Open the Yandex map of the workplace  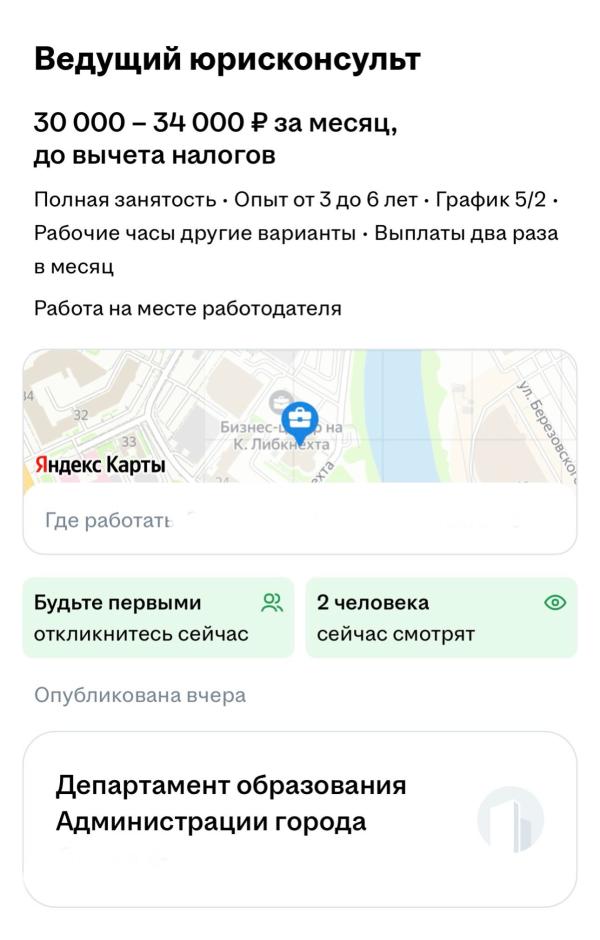[x=300, y=417]
